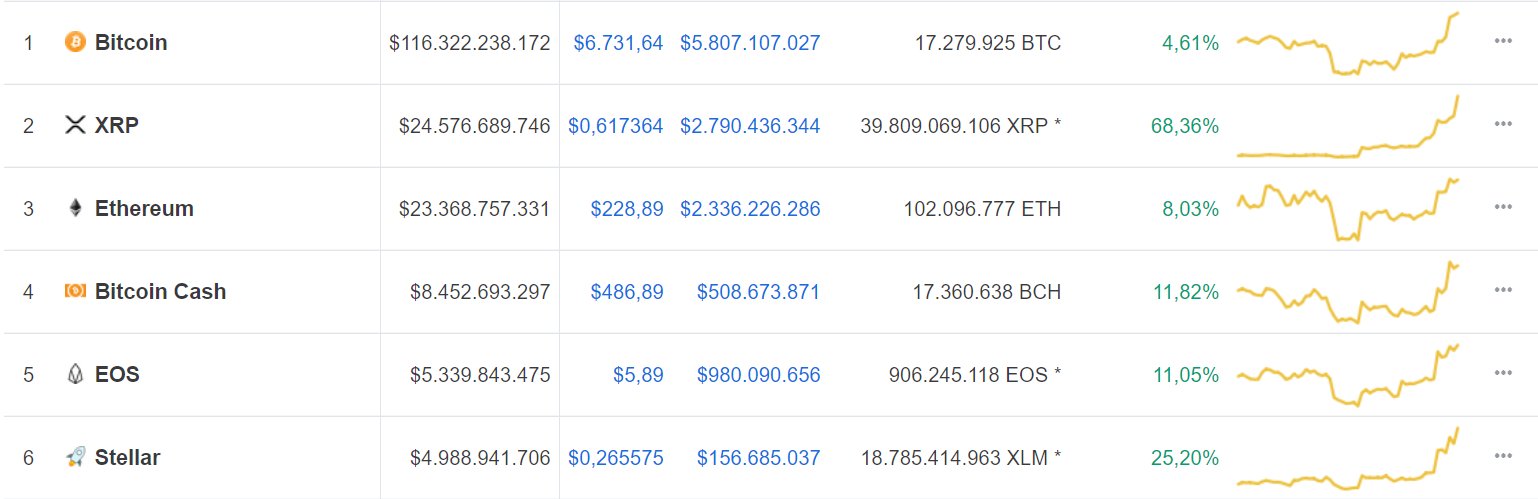Open the Ethereum coin page
This screenshot has width=1538, height=499.
[x=144, y=209]
